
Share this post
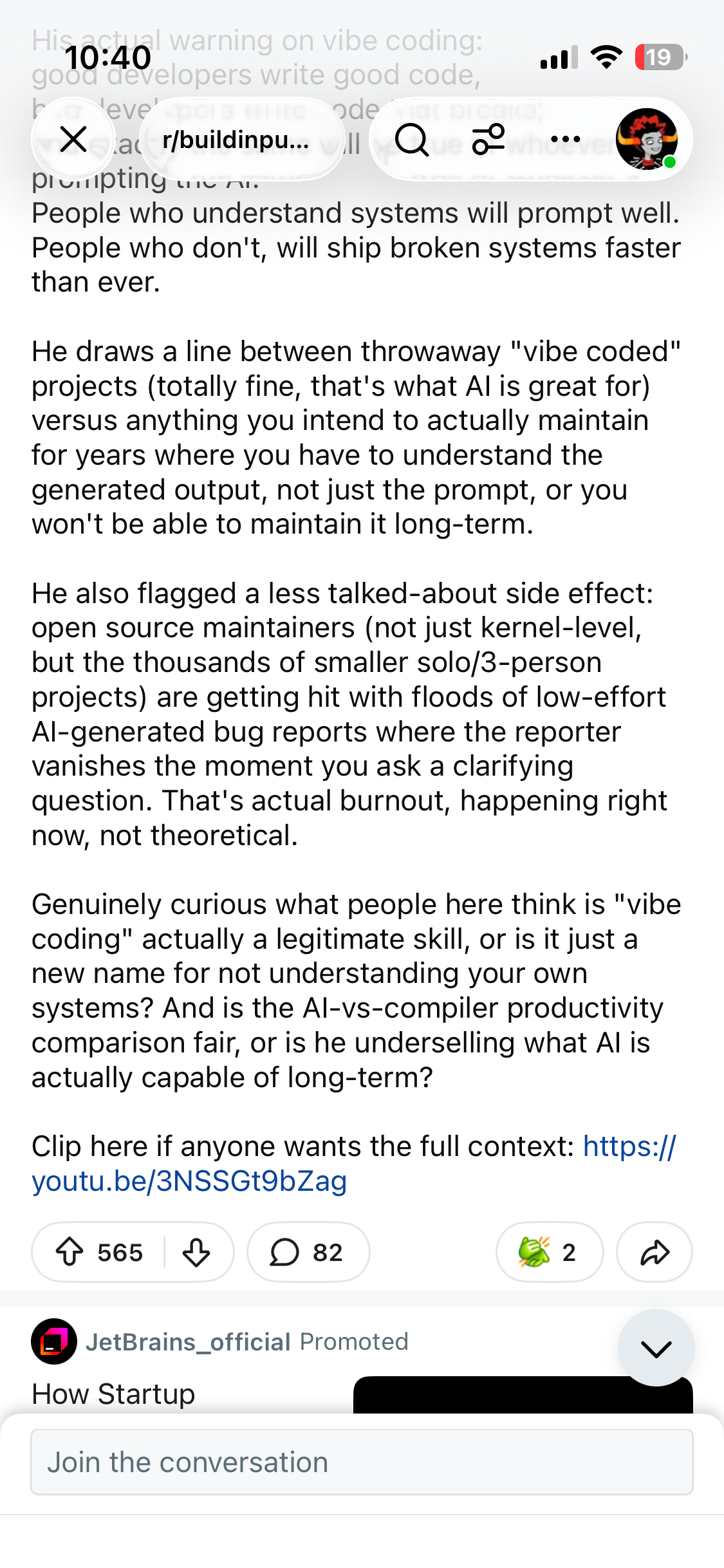coord(654,1253)
